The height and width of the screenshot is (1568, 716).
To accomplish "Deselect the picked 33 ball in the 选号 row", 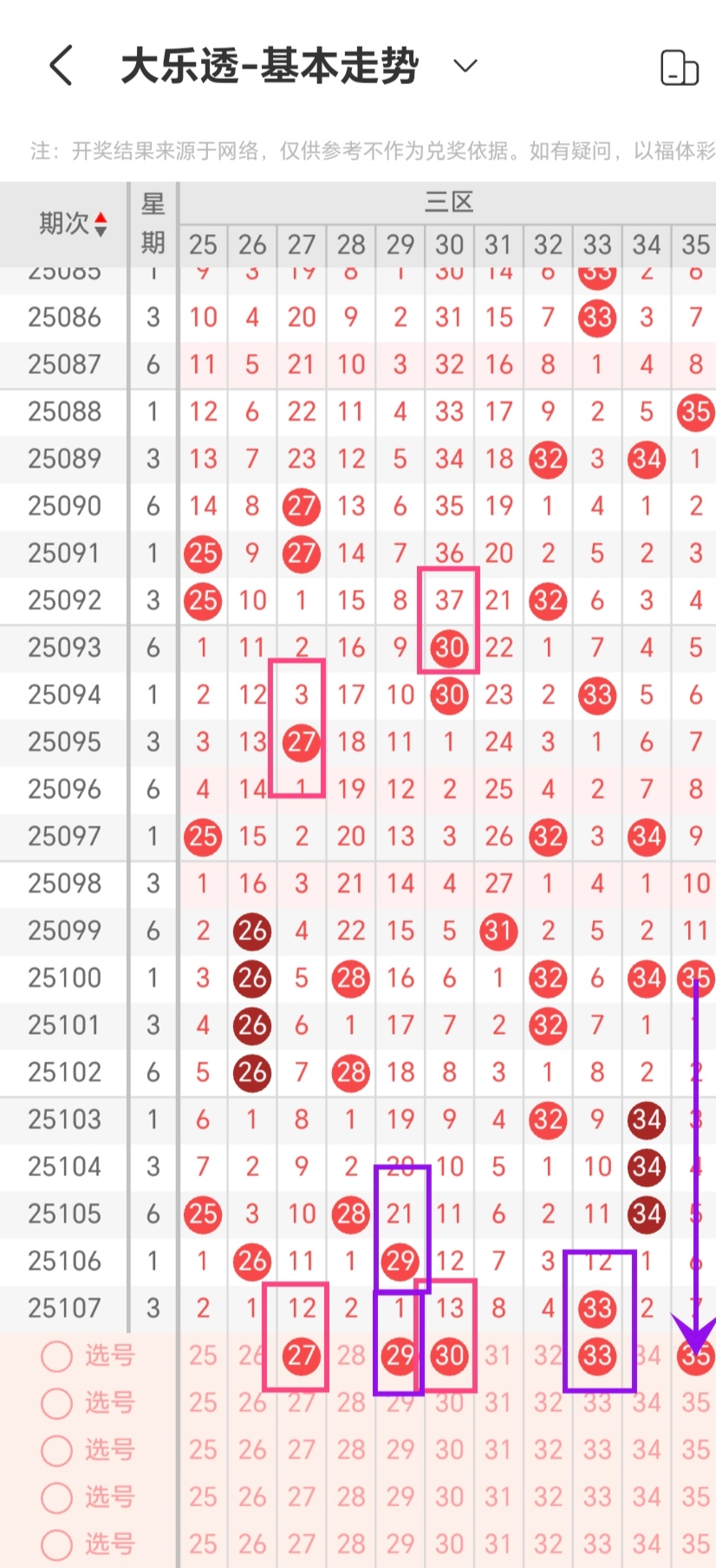I will 597,1356.
